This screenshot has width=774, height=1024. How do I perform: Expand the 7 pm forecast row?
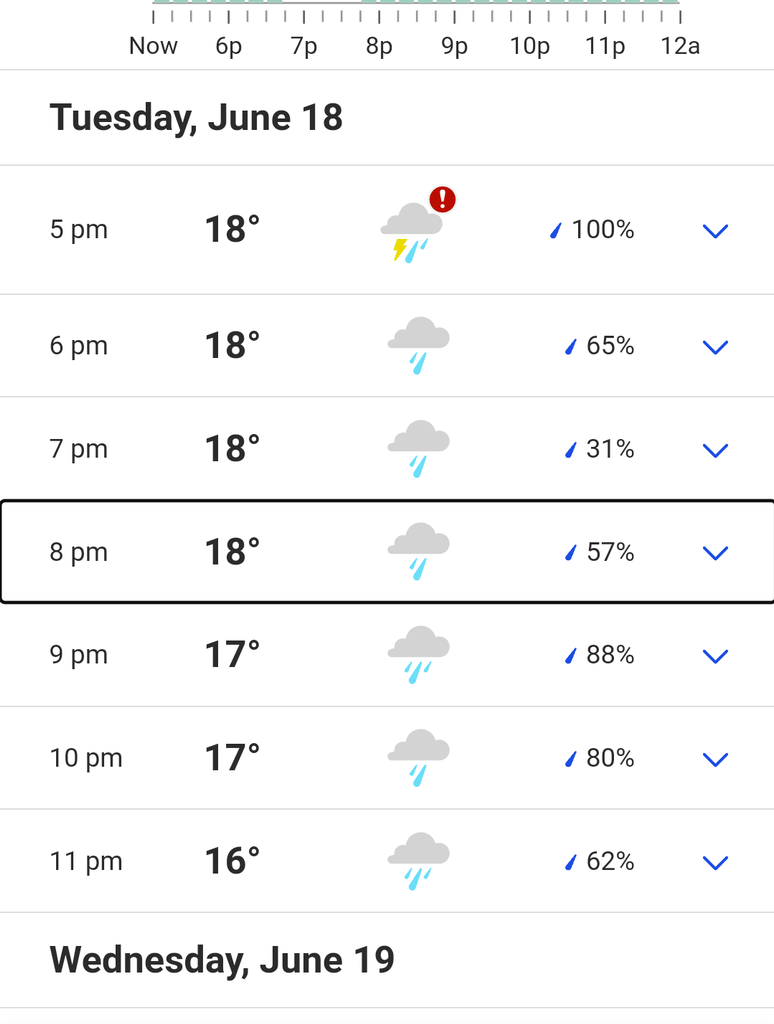[715, 450]
